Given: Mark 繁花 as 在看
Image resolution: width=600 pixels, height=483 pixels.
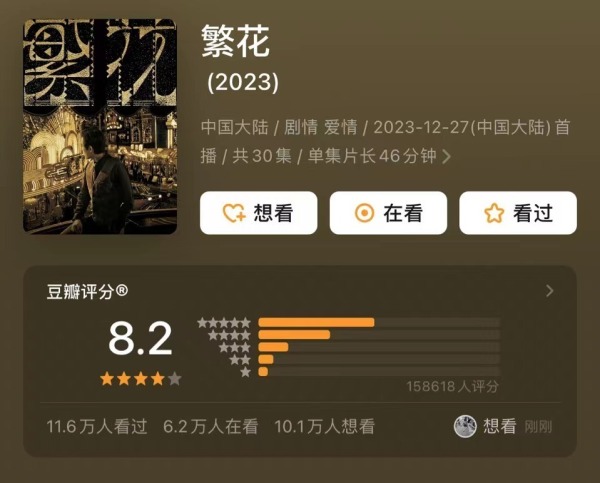Looking at the screenshot, I should 388,213.
